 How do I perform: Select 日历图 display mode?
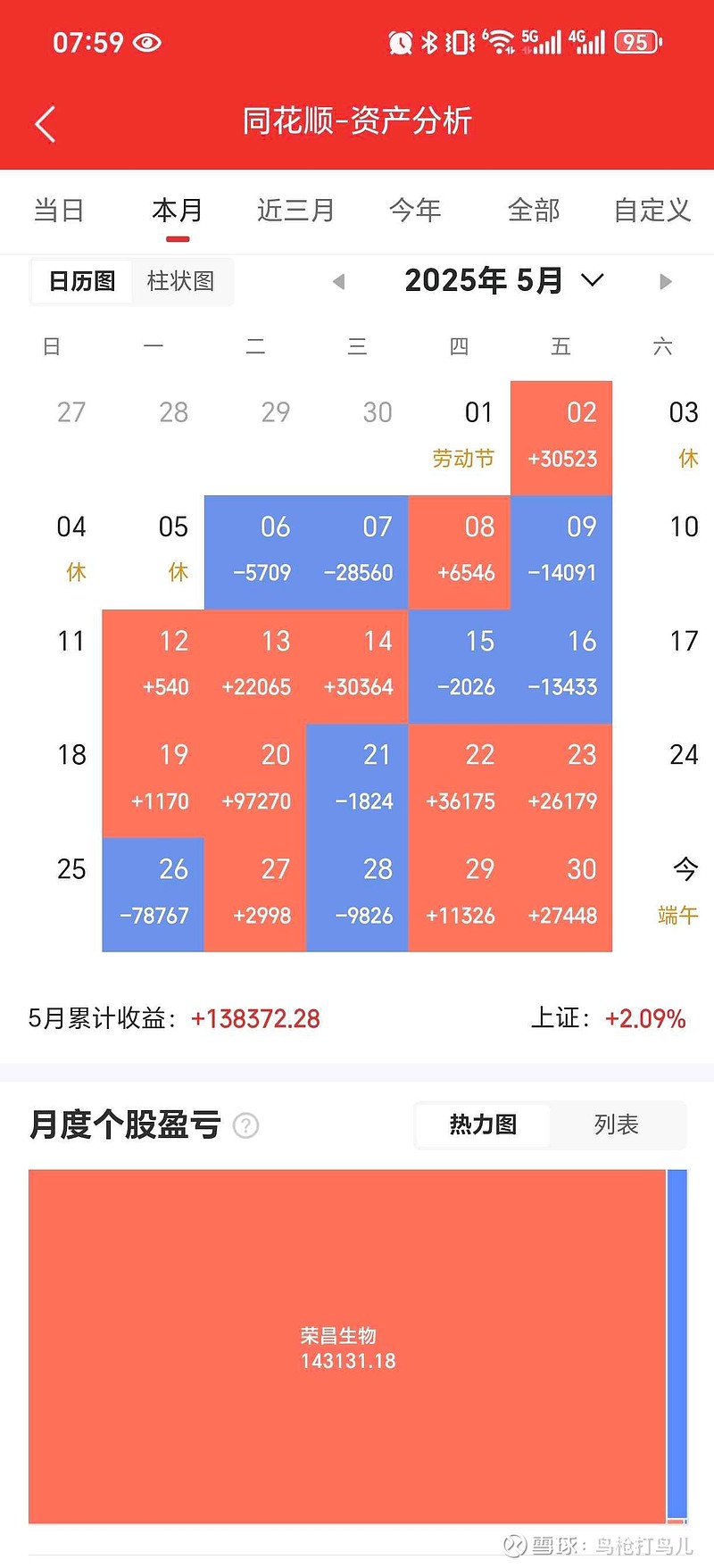click(x=82, y=281)
